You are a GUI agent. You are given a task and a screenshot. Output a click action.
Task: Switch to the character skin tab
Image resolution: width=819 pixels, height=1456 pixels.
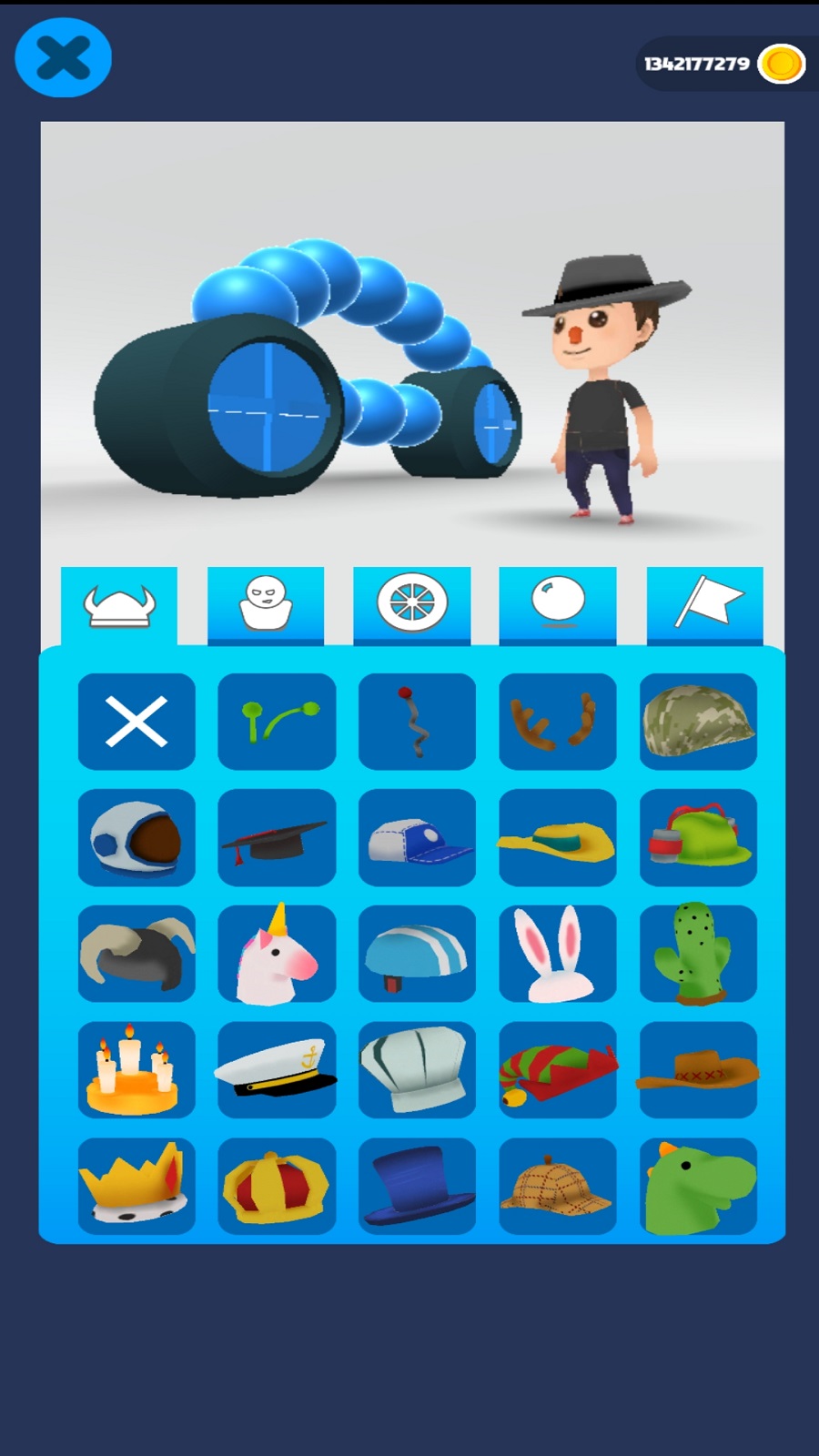[265, 605]
